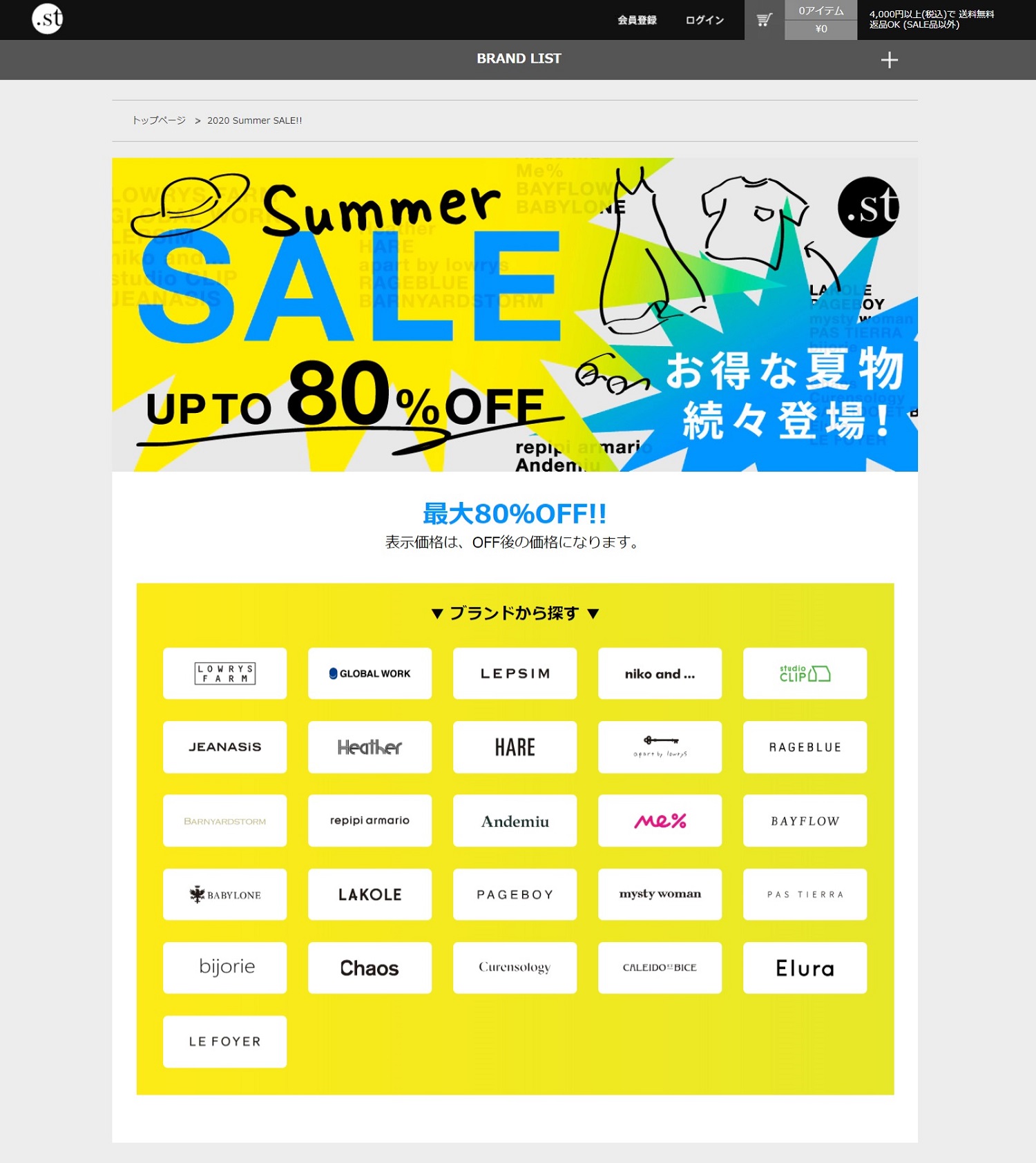The height and width of the screenshot is (1163, 1036).
Task: Choose the niko and ... brand
Action: [x=660, y=673]
